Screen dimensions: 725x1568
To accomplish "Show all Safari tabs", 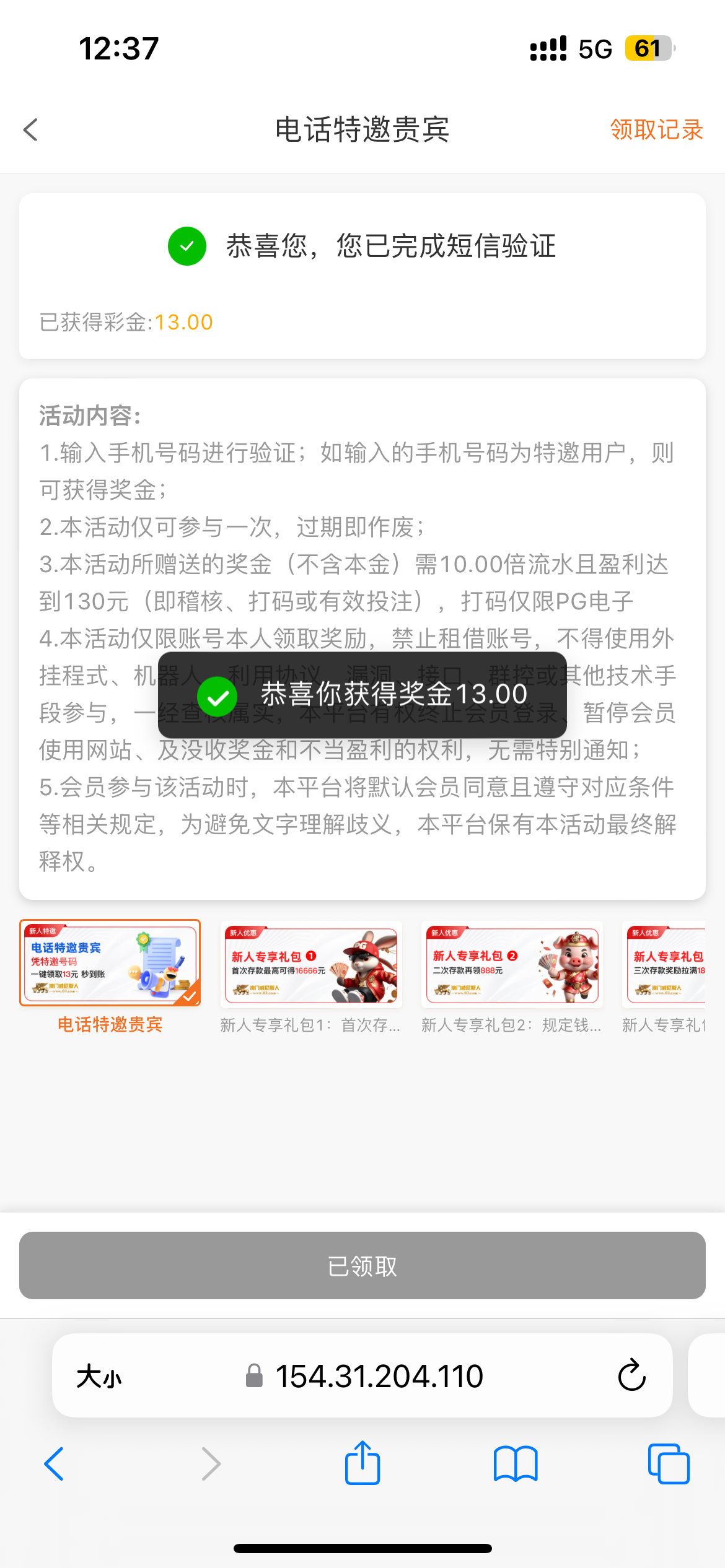I will pyautogui.click(x=668, y=1464).
